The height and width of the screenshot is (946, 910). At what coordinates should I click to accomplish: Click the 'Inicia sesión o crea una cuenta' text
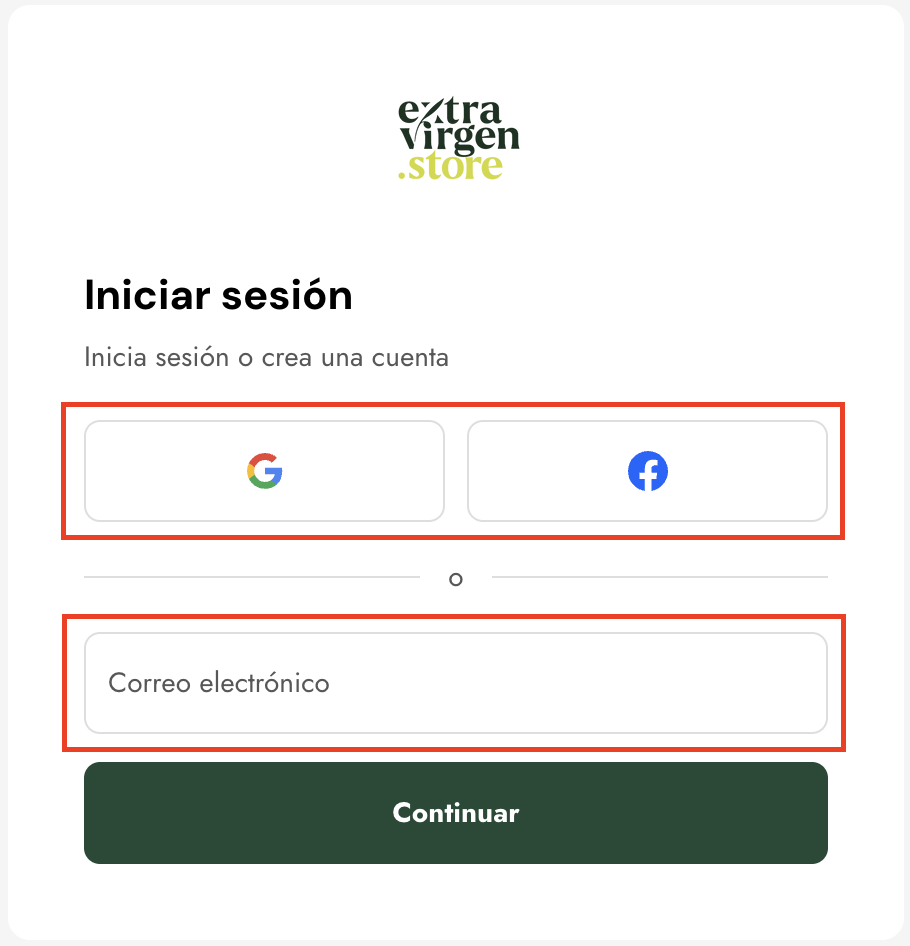coord(266,357)
